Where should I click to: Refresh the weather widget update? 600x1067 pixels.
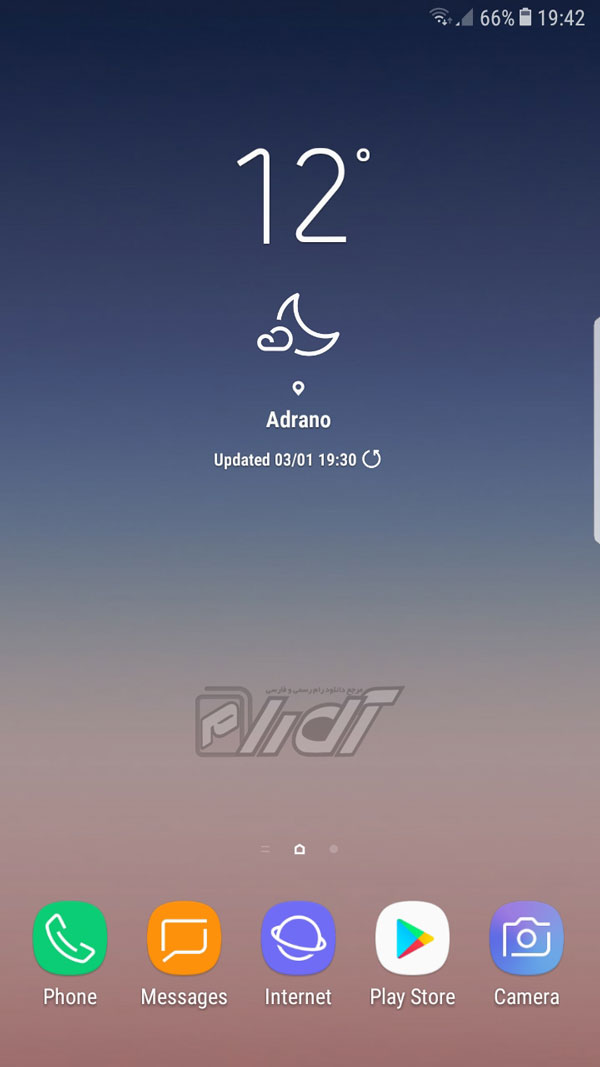pyautogui.click(x=371, y=460)
